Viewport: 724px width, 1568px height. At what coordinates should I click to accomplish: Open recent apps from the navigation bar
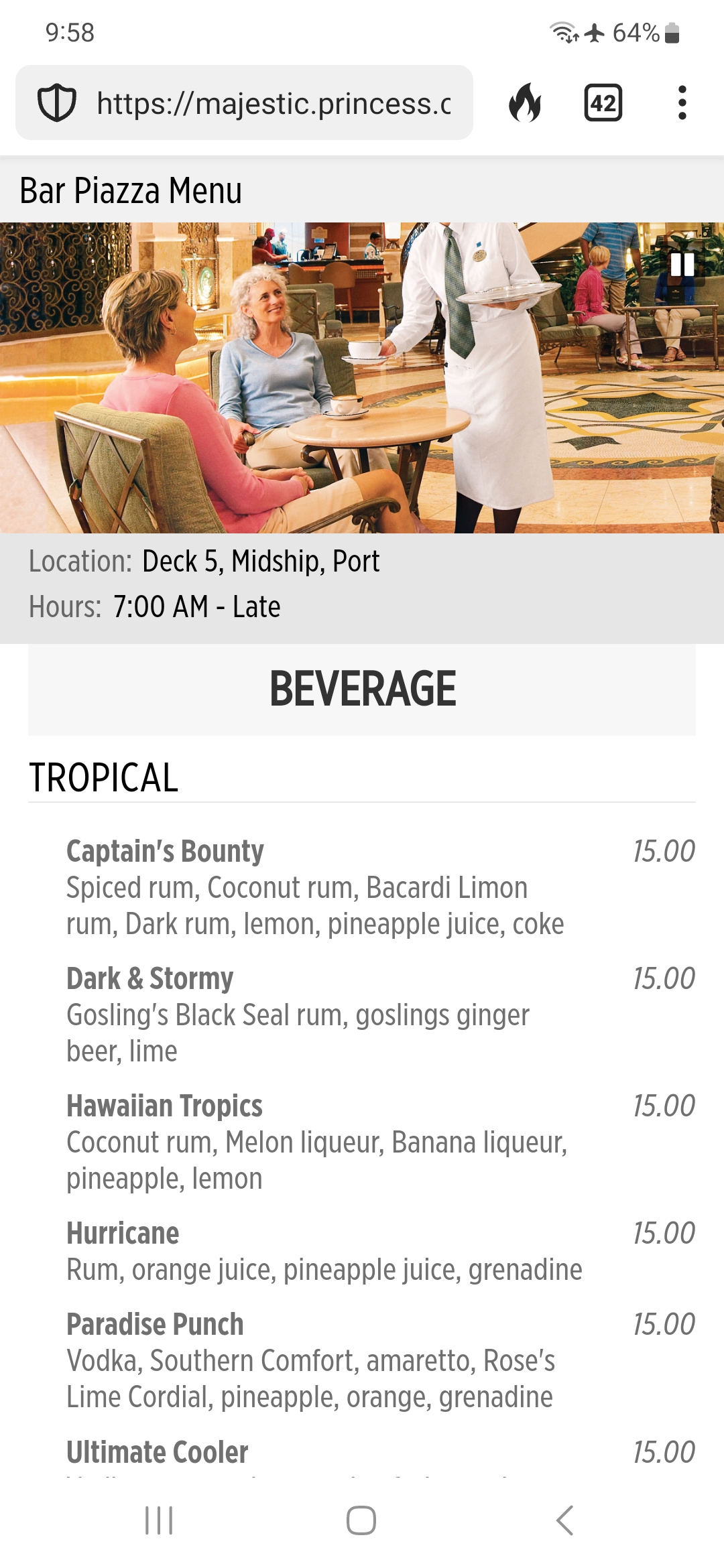(x=159, y=1520)
